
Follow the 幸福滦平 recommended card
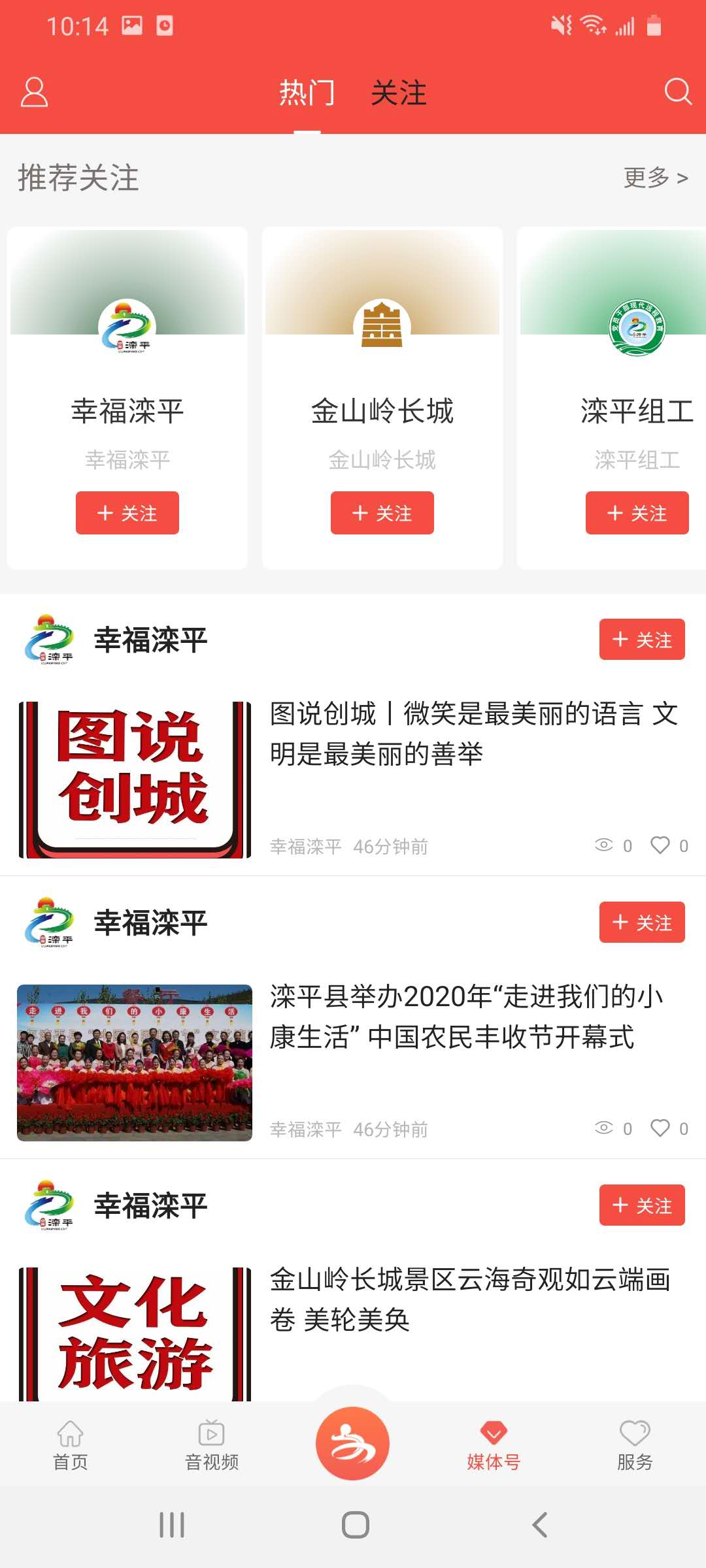127,514
